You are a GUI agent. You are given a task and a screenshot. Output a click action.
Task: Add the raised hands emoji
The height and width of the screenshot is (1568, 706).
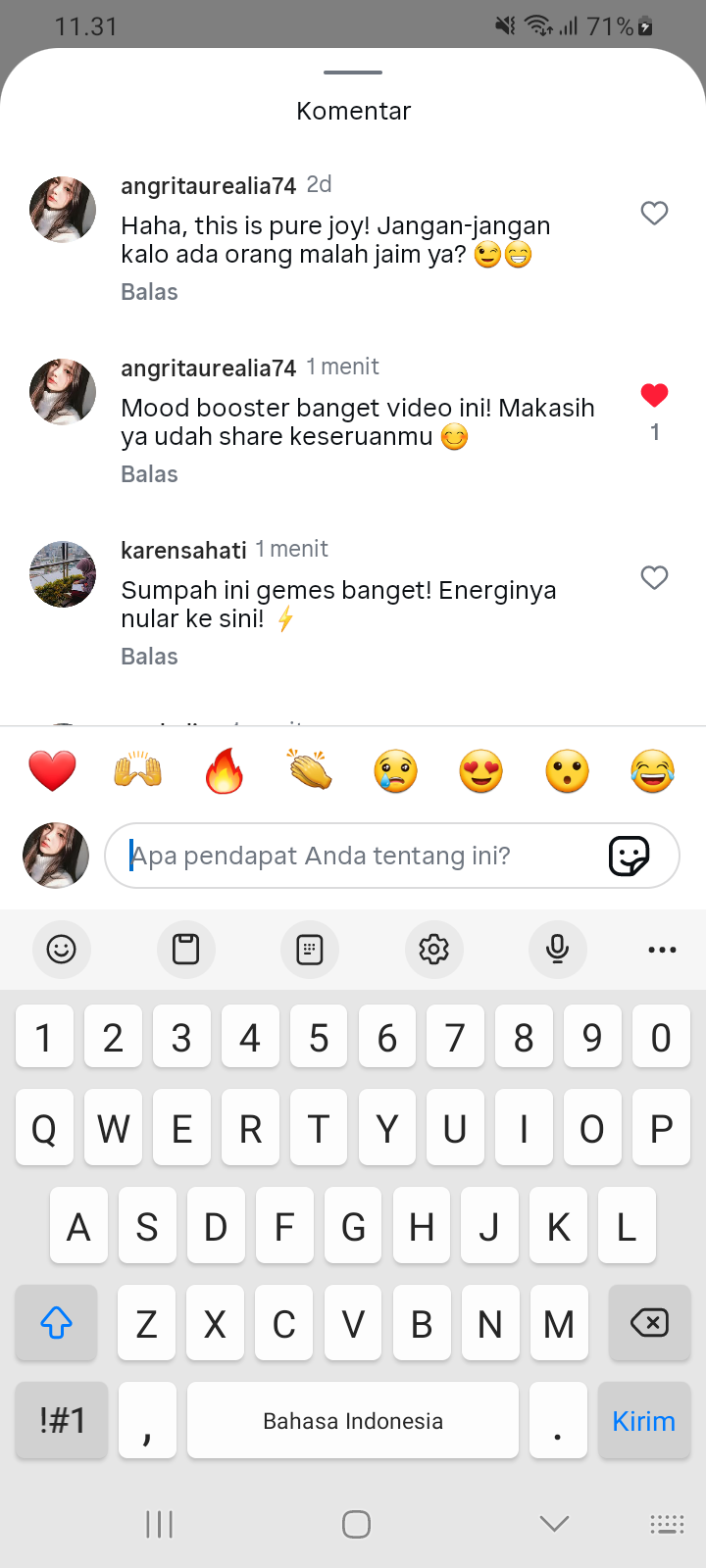pos(138,771)
